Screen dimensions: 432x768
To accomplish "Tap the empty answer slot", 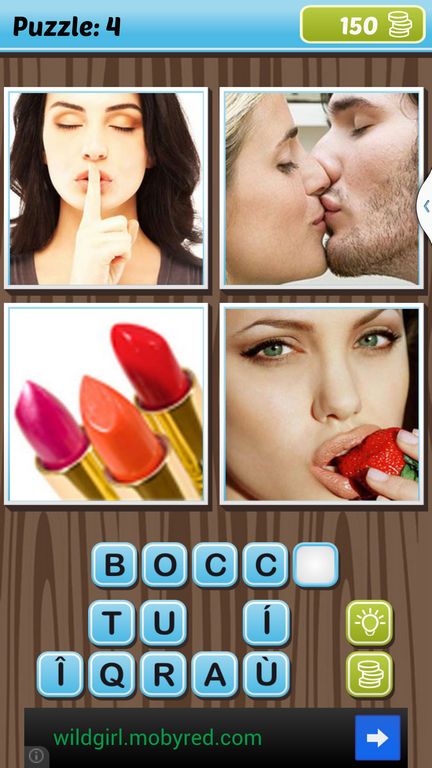I will [316, 565].
